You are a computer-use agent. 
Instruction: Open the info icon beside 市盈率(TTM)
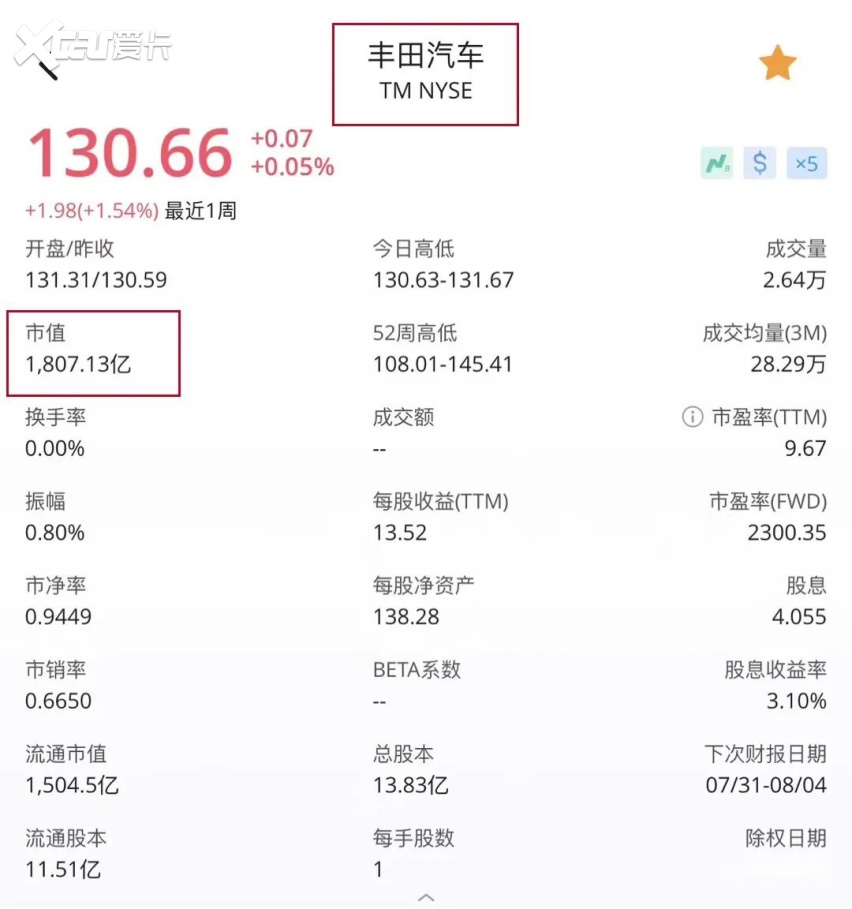click(x=692, y=417)
